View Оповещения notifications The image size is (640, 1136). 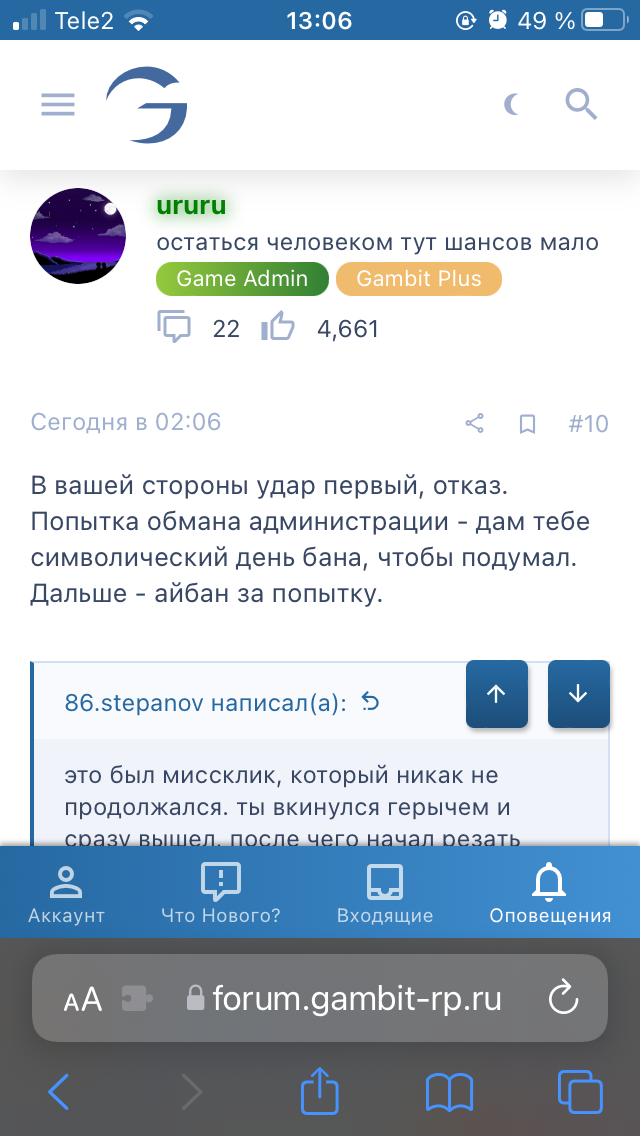click(x=549, y=895)
